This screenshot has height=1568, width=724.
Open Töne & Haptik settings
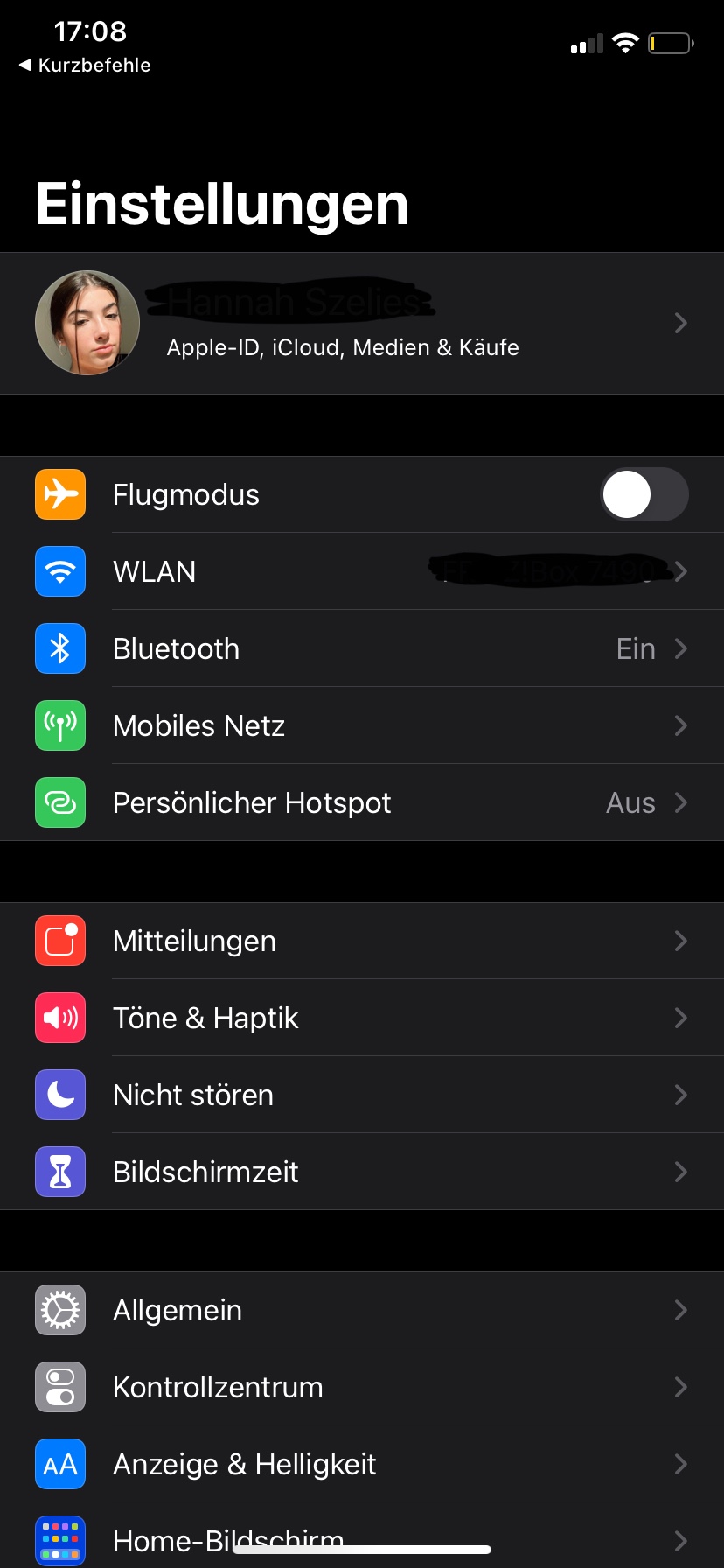point(362,1018)
